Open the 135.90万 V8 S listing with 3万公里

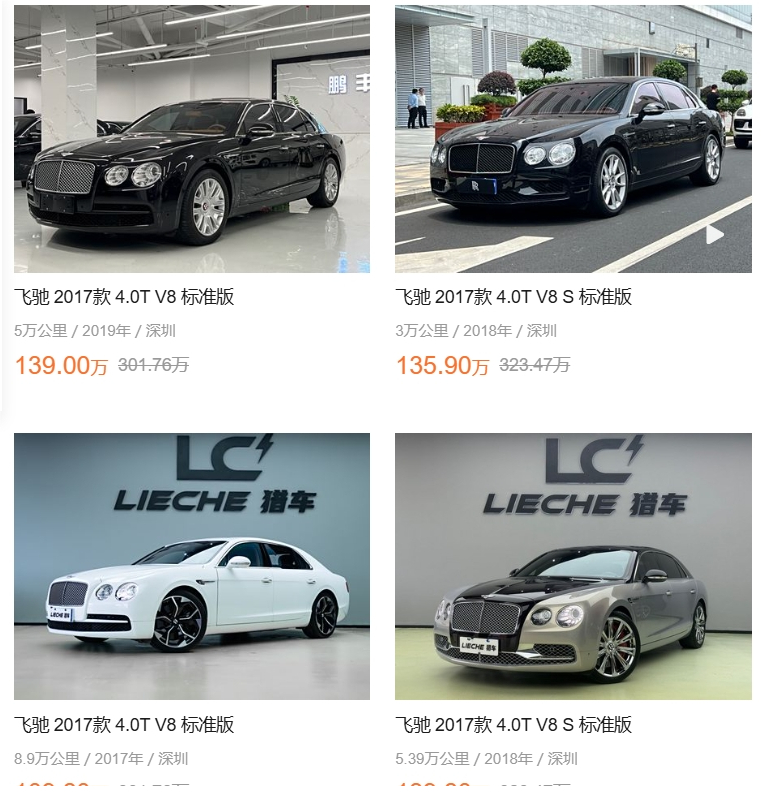tap(573, 140)
